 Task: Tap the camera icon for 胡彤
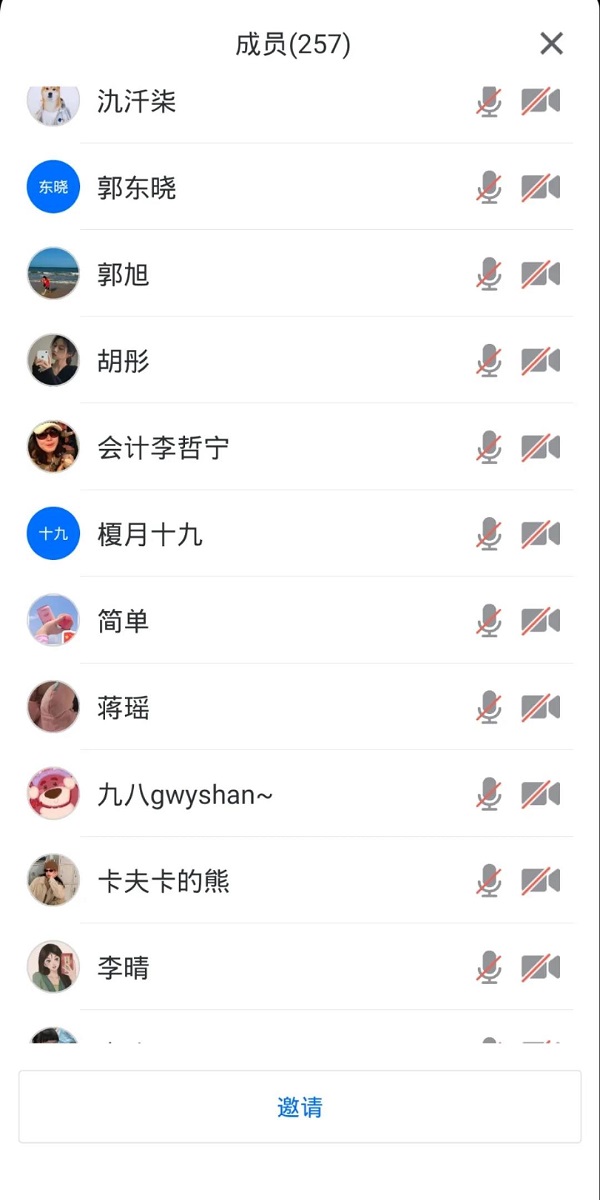(x=540, y=361)
